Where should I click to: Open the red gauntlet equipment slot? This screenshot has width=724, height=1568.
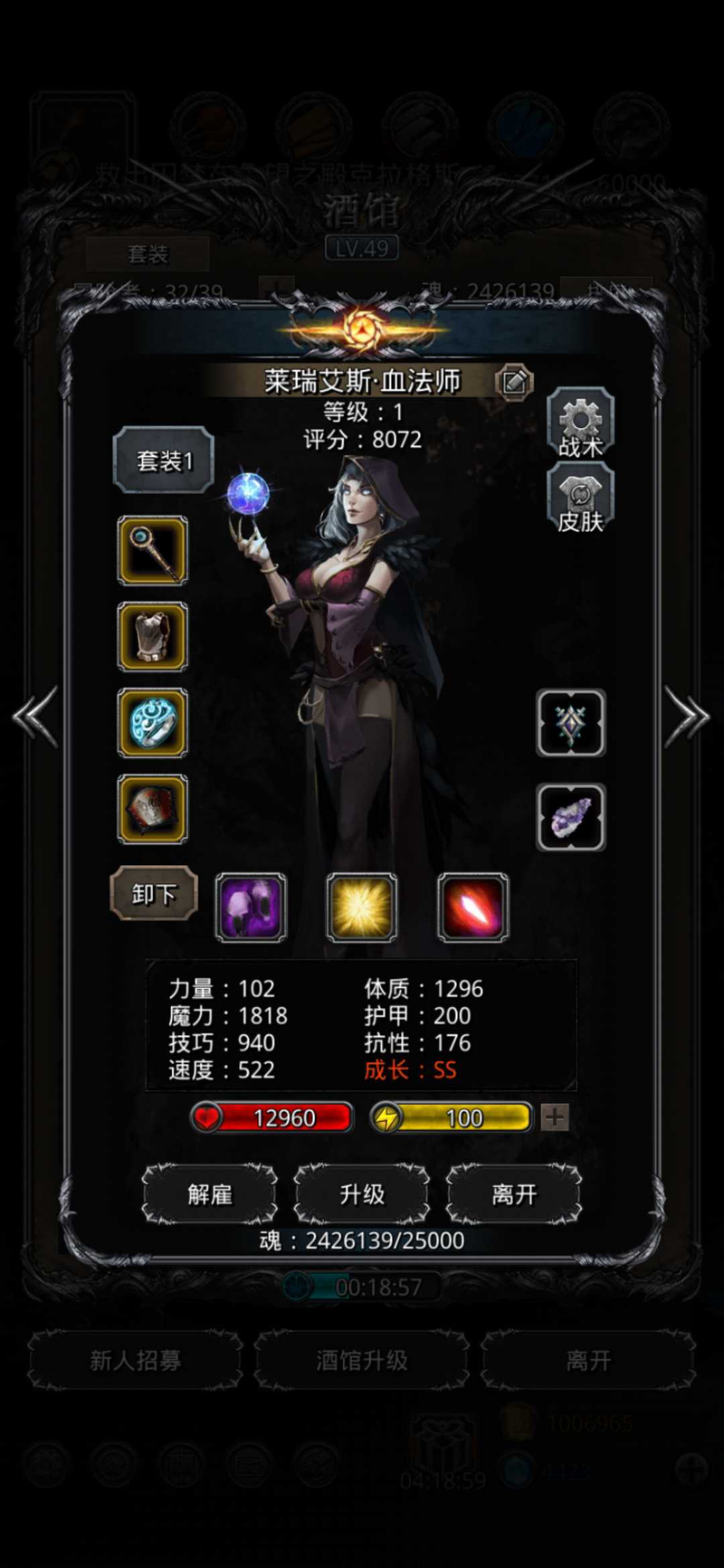[153, 809]
